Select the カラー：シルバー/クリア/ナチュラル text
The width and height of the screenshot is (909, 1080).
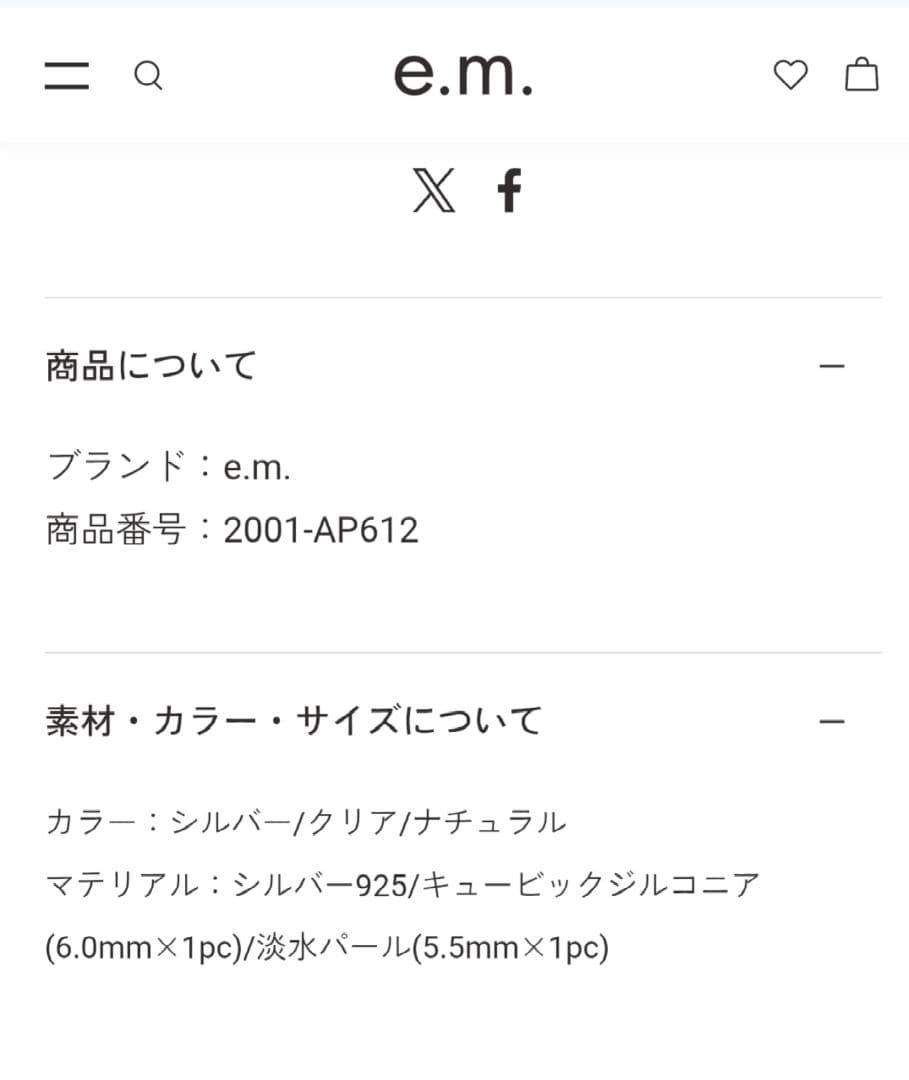click(x=305, y=822)
